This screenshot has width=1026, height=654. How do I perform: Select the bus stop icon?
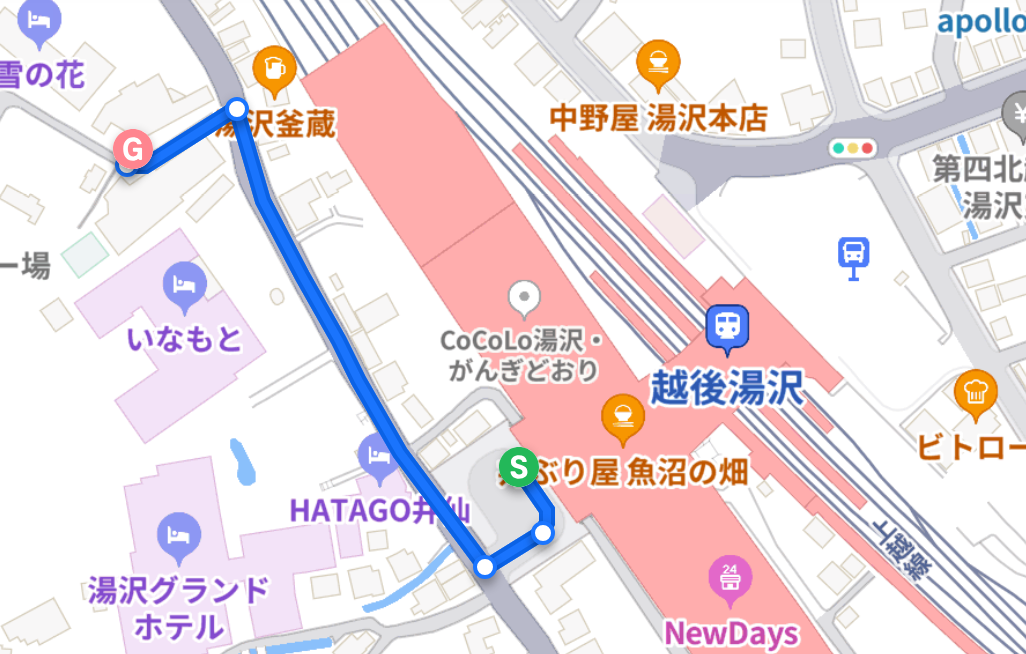853,257
